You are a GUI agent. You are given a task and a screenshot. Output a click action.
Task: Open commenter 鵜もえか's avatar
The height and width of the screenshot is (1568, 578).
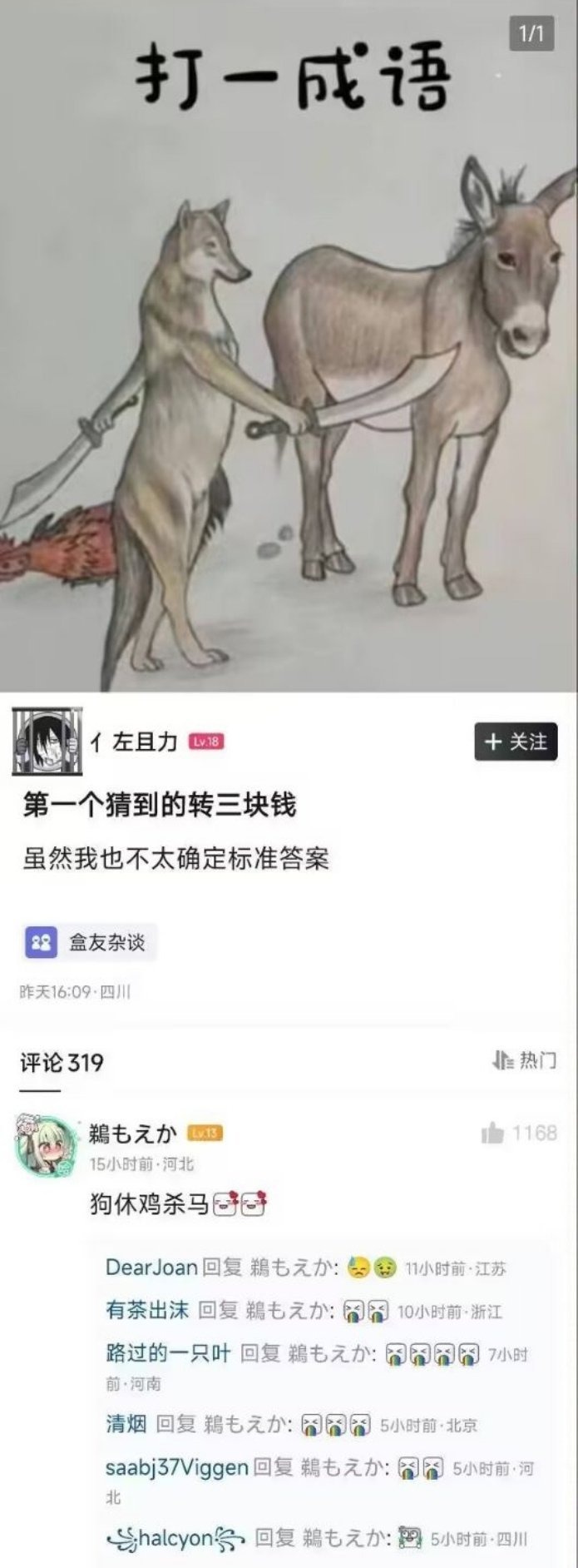[x=47, y=1148]
